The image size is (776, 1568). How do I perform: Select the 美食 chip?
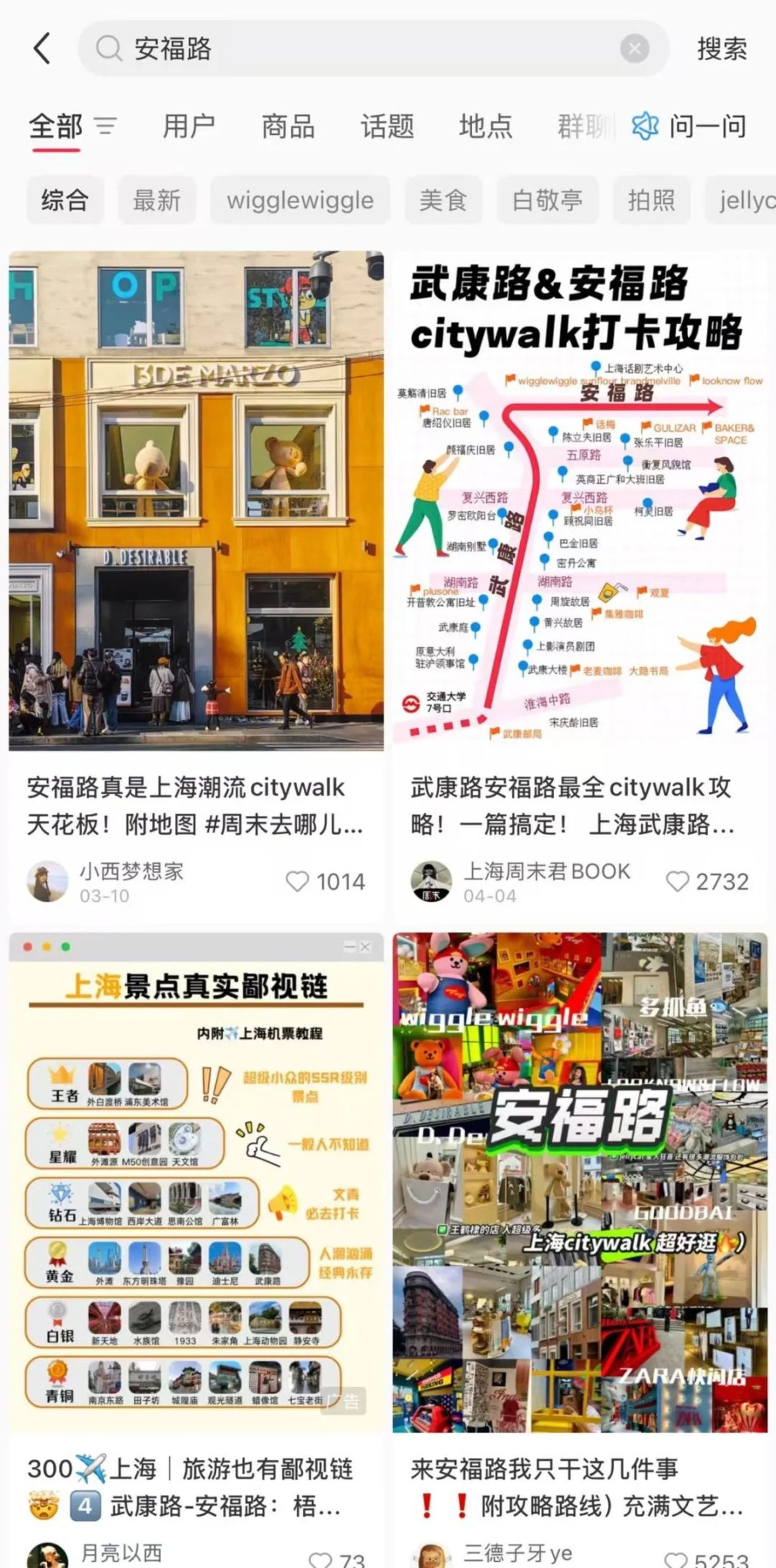443,200
